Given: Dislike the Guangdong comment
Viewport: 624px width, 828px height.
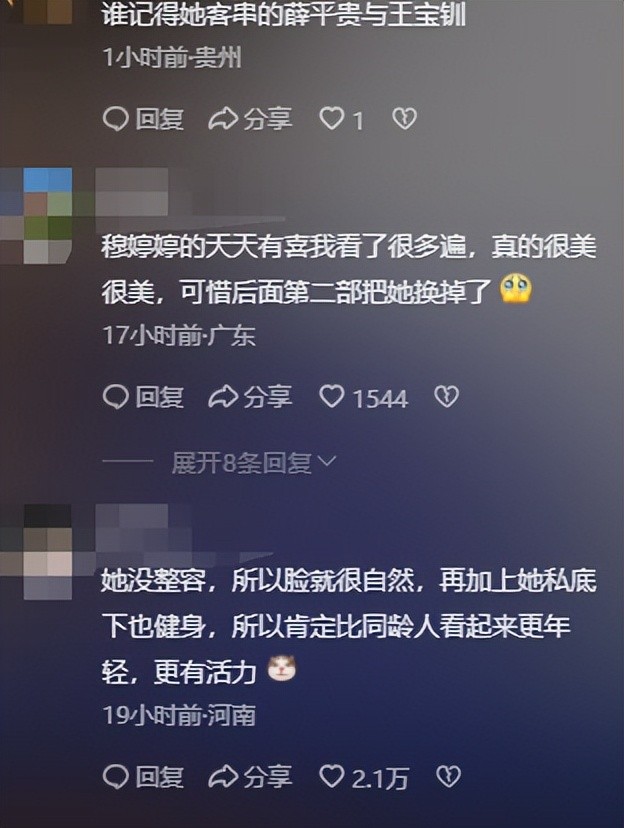Looking at the screenshot, I should tap(446, 398).
